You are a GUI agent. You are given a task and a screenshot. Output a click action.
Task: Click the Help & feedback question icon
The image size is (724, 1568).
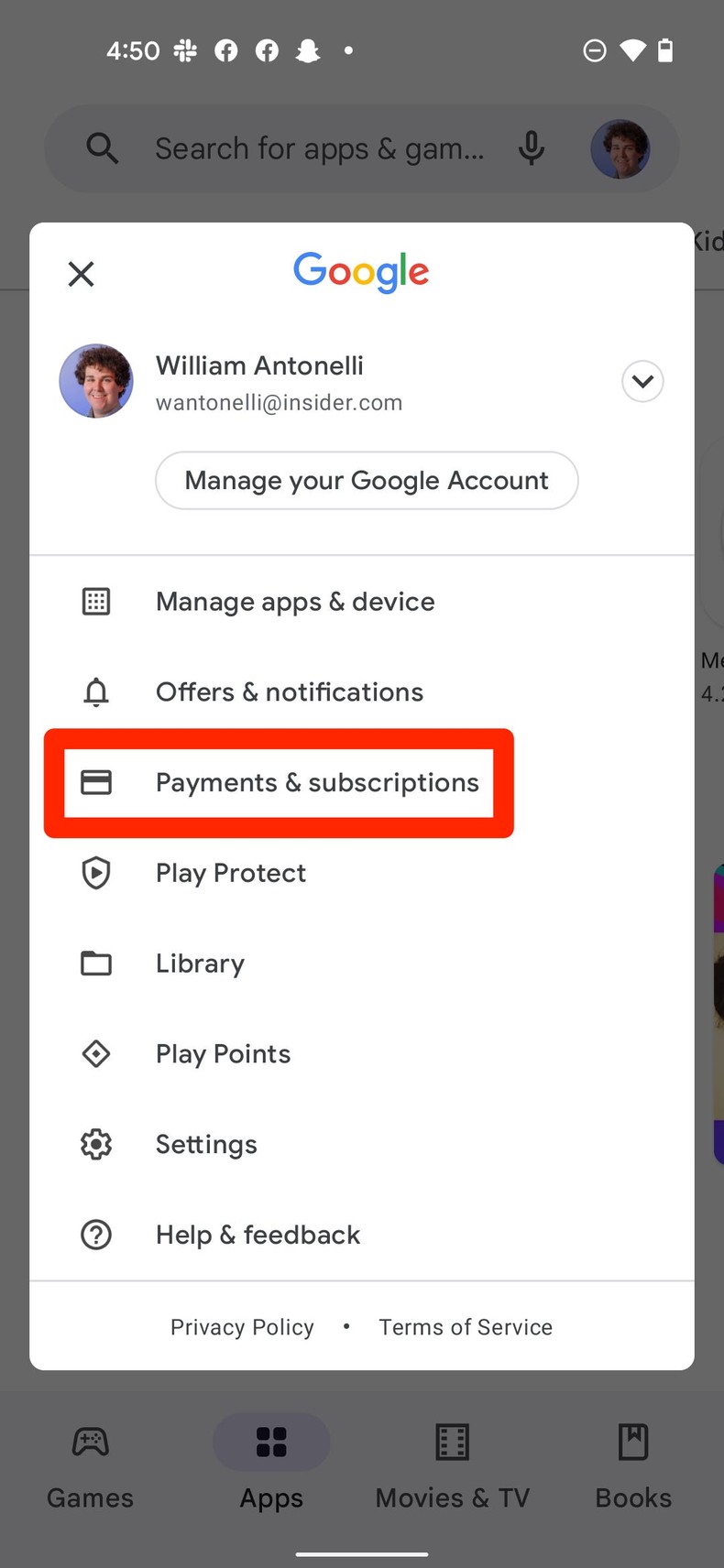96,1235
